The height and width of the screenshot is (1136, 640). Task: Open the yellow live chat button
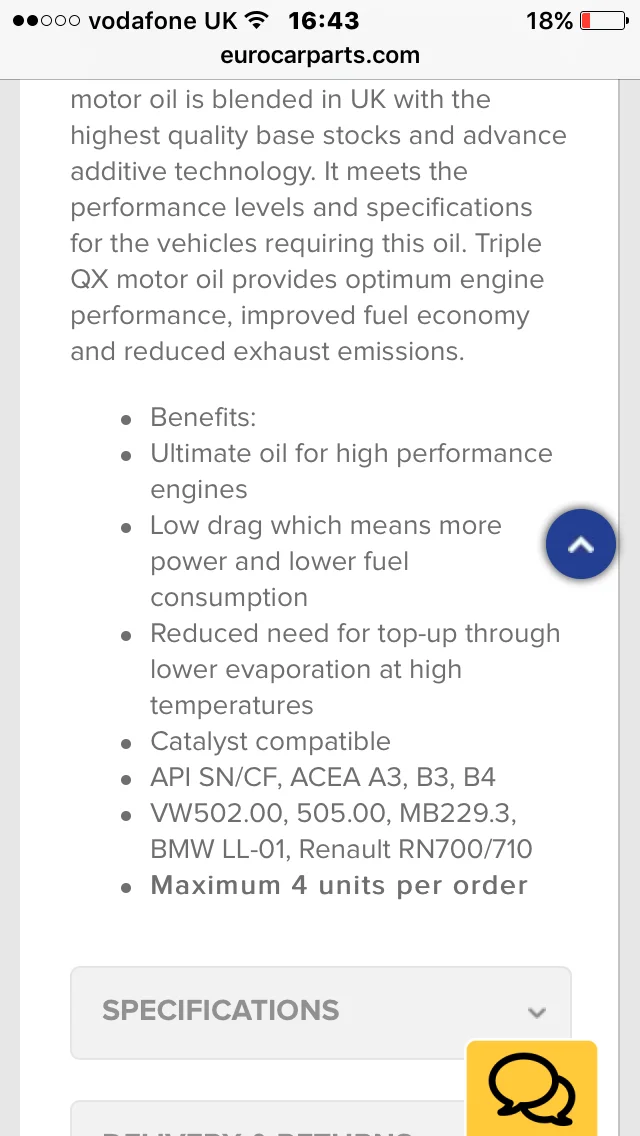coord(531,1088)
